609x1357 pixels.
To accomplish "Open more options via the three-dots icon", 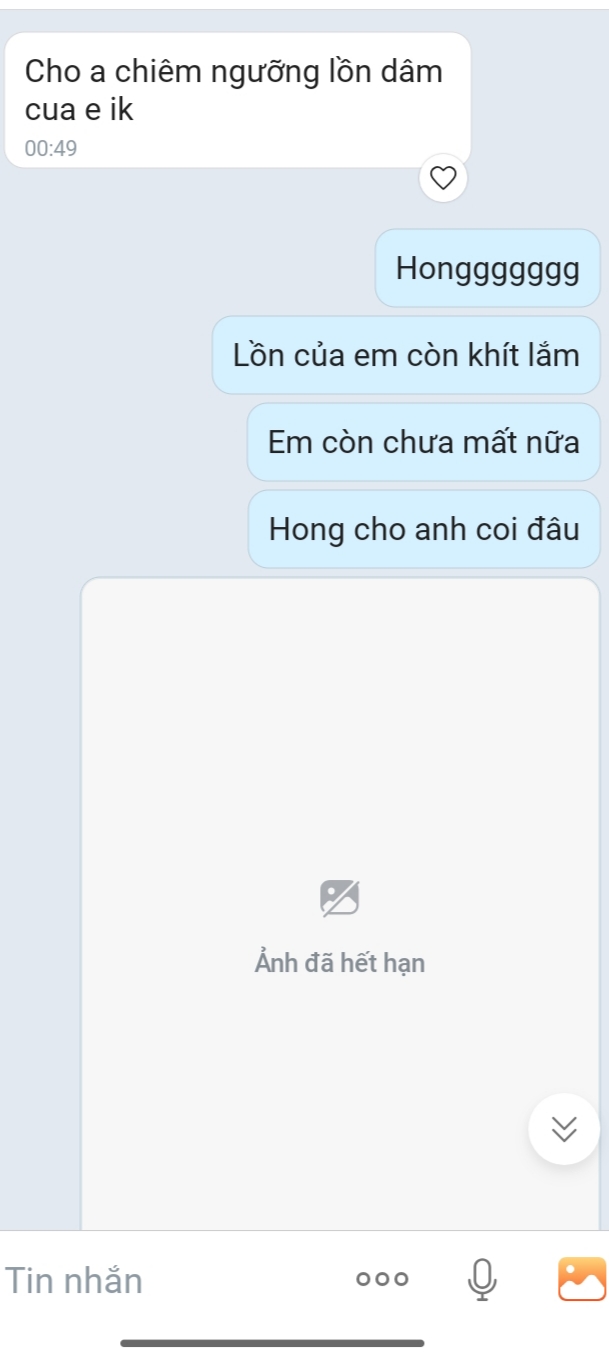I will click(x=382, y=1279).
